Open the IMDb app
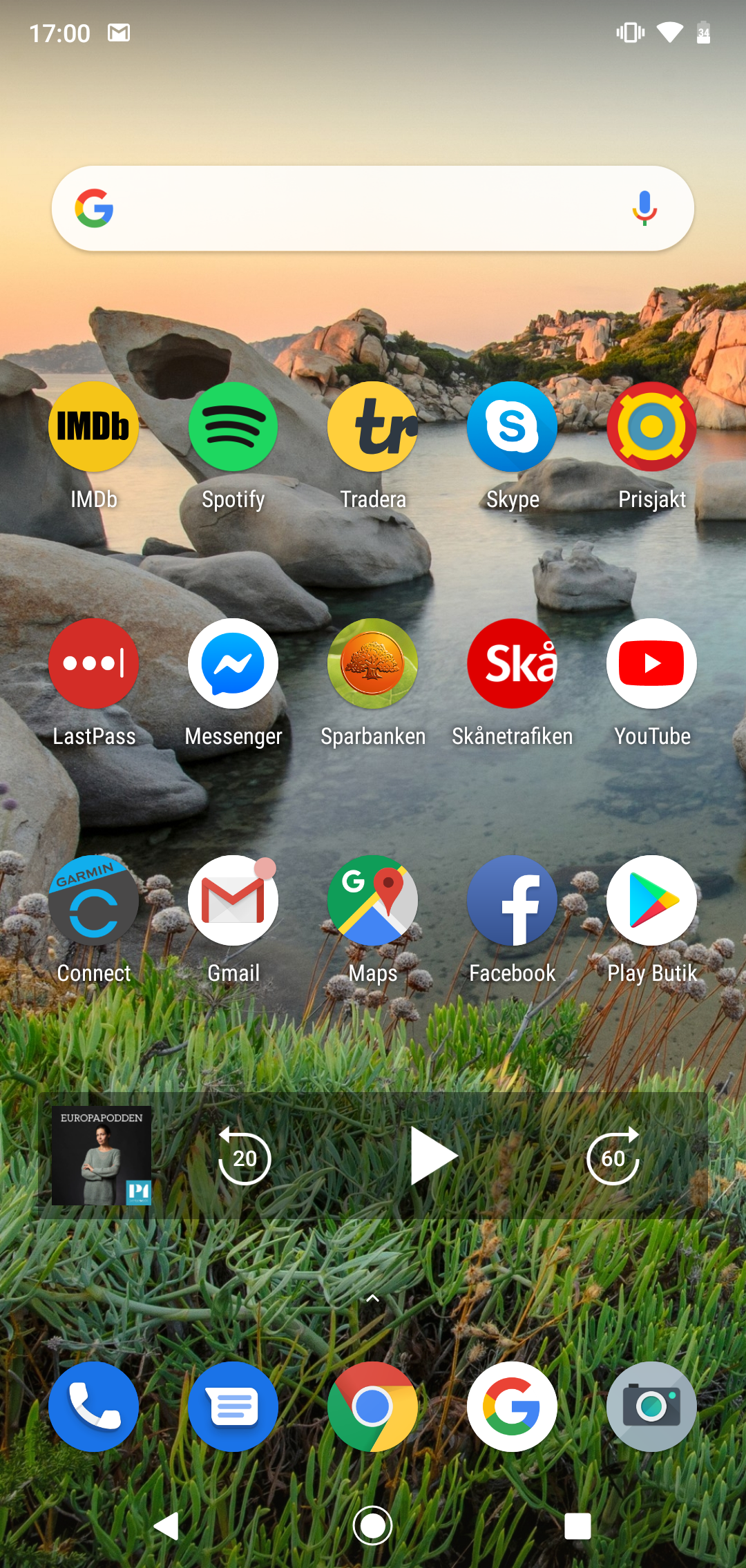The height and width of the screenshot is (1568, 746). pyautogui.click(x=94, y=427)
